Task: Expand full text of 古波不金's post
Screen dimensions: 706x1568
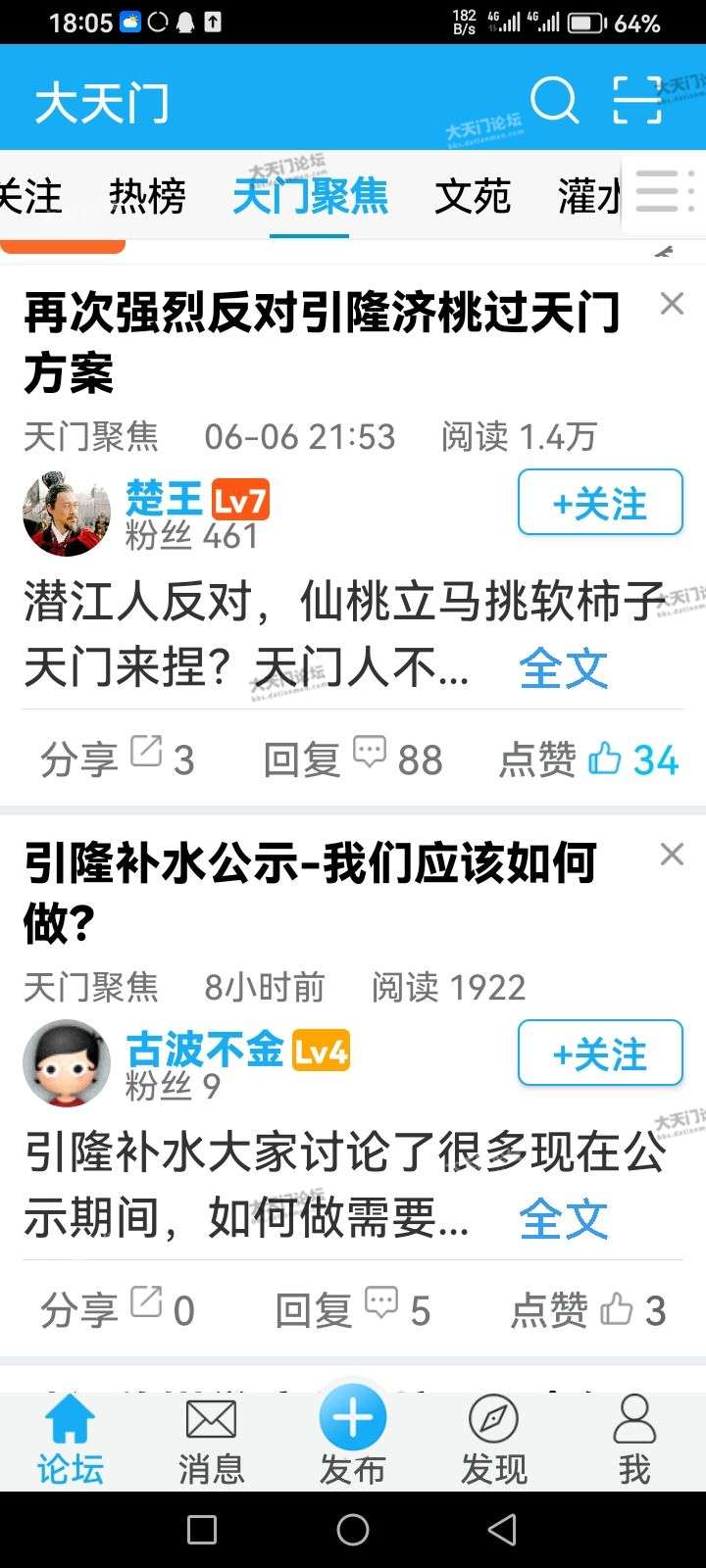Action: pos(563,1220)
